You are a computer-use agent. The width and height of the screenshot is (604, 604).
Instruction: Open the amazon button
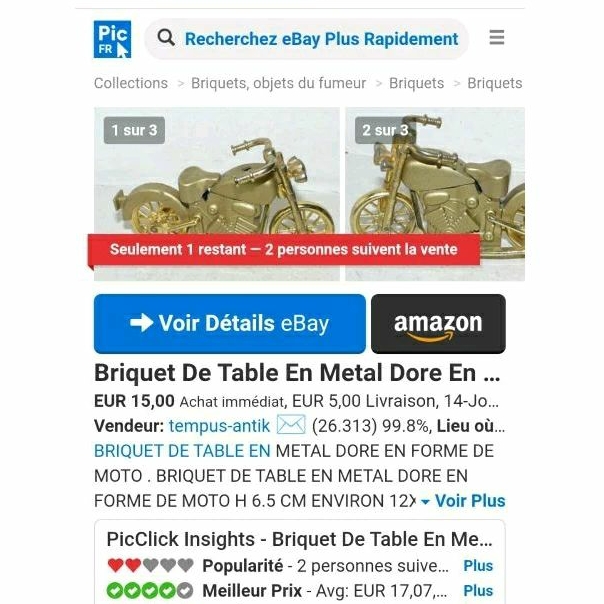[x=438, y=324]
